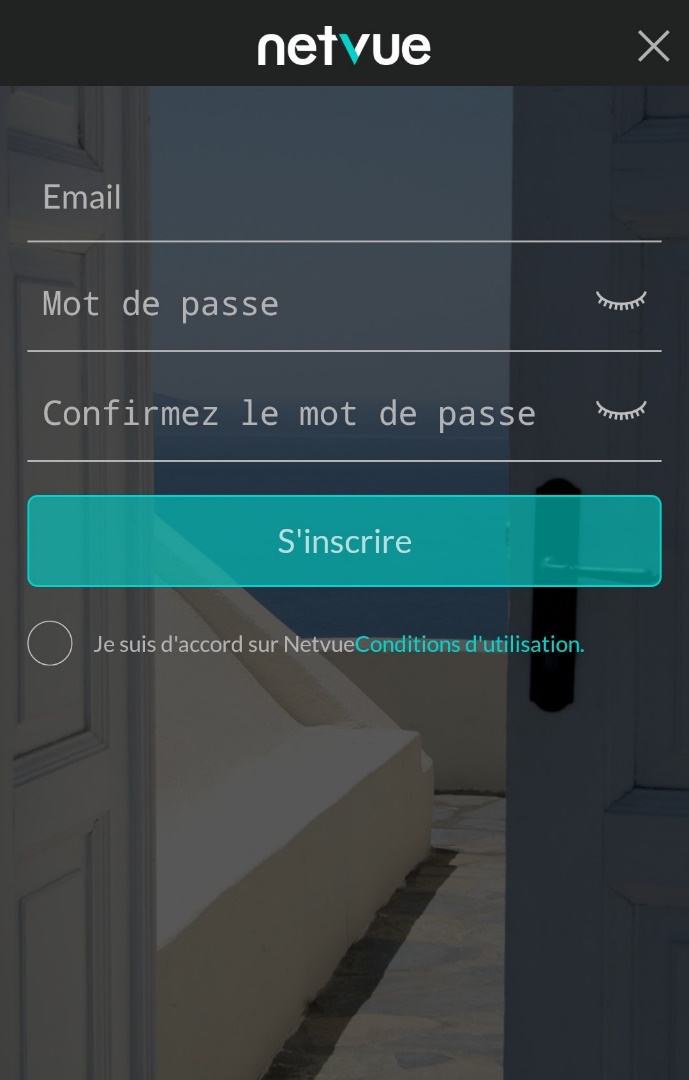Select the Confirmez le mot de passe field
Screen dimensions: 689x1080
click(x=310, y=413)
